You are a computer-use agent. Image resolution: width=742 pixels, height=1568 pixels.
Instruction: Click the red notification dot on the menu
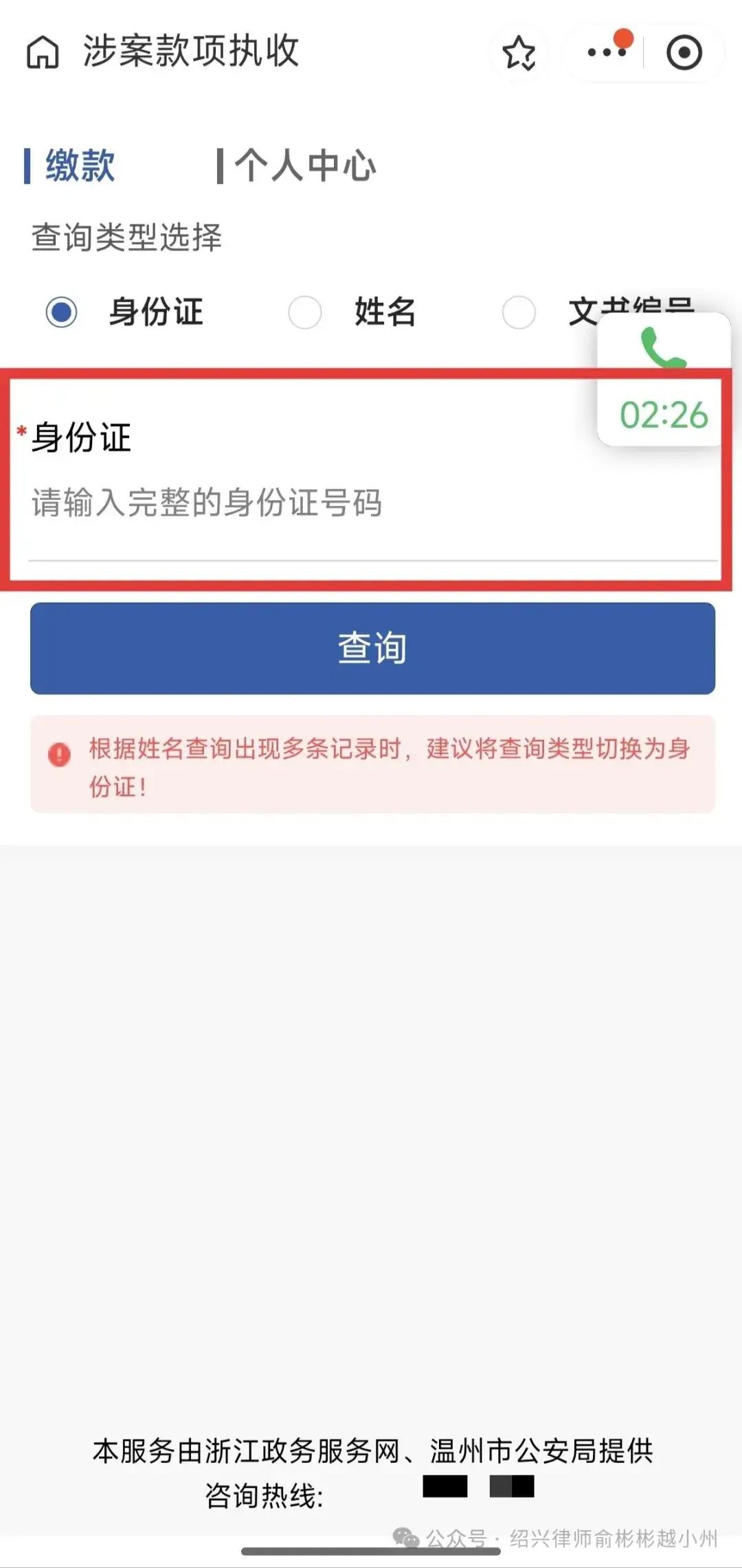pos(623,39)
